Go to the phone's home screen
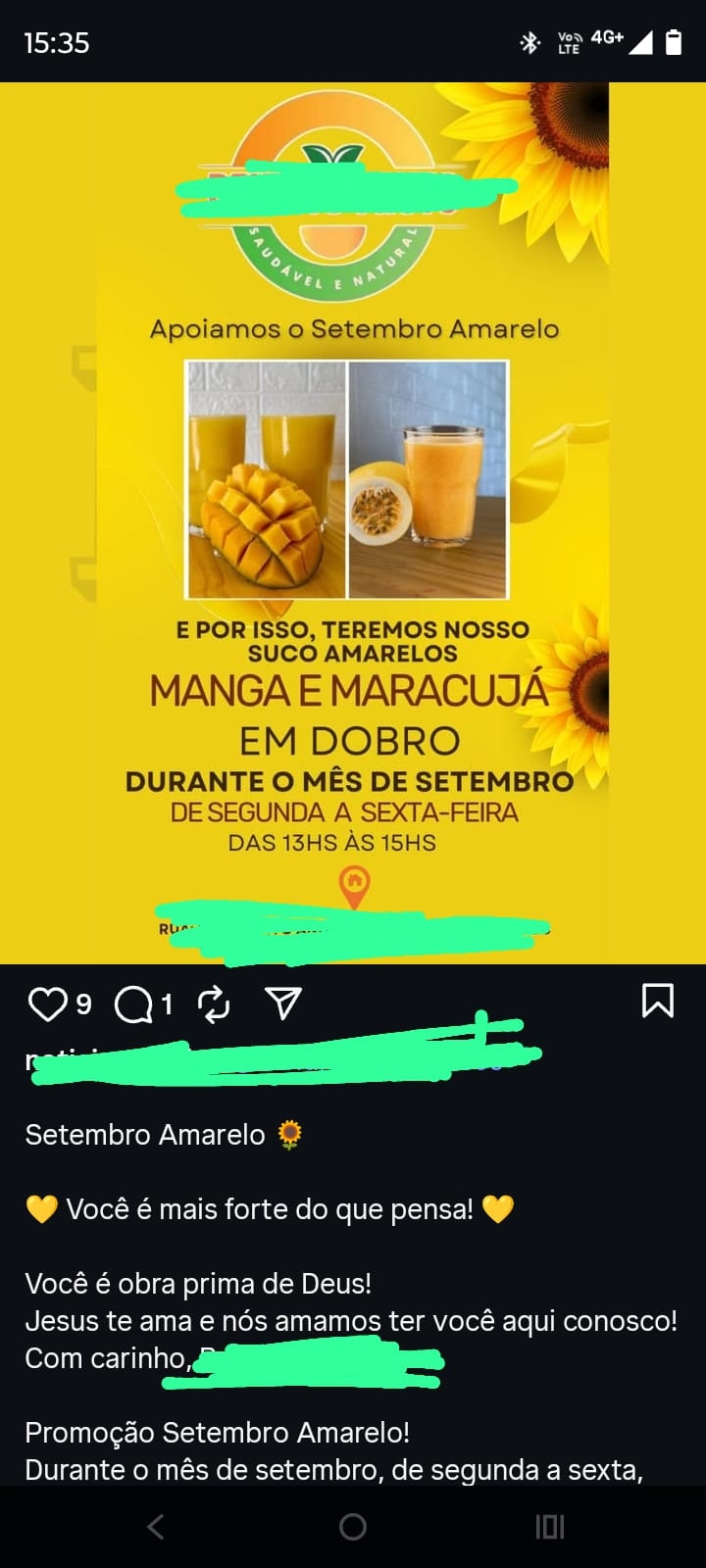Image resolution: width=706 pixels, height=1568 pixels. [x=353, y=1526]
